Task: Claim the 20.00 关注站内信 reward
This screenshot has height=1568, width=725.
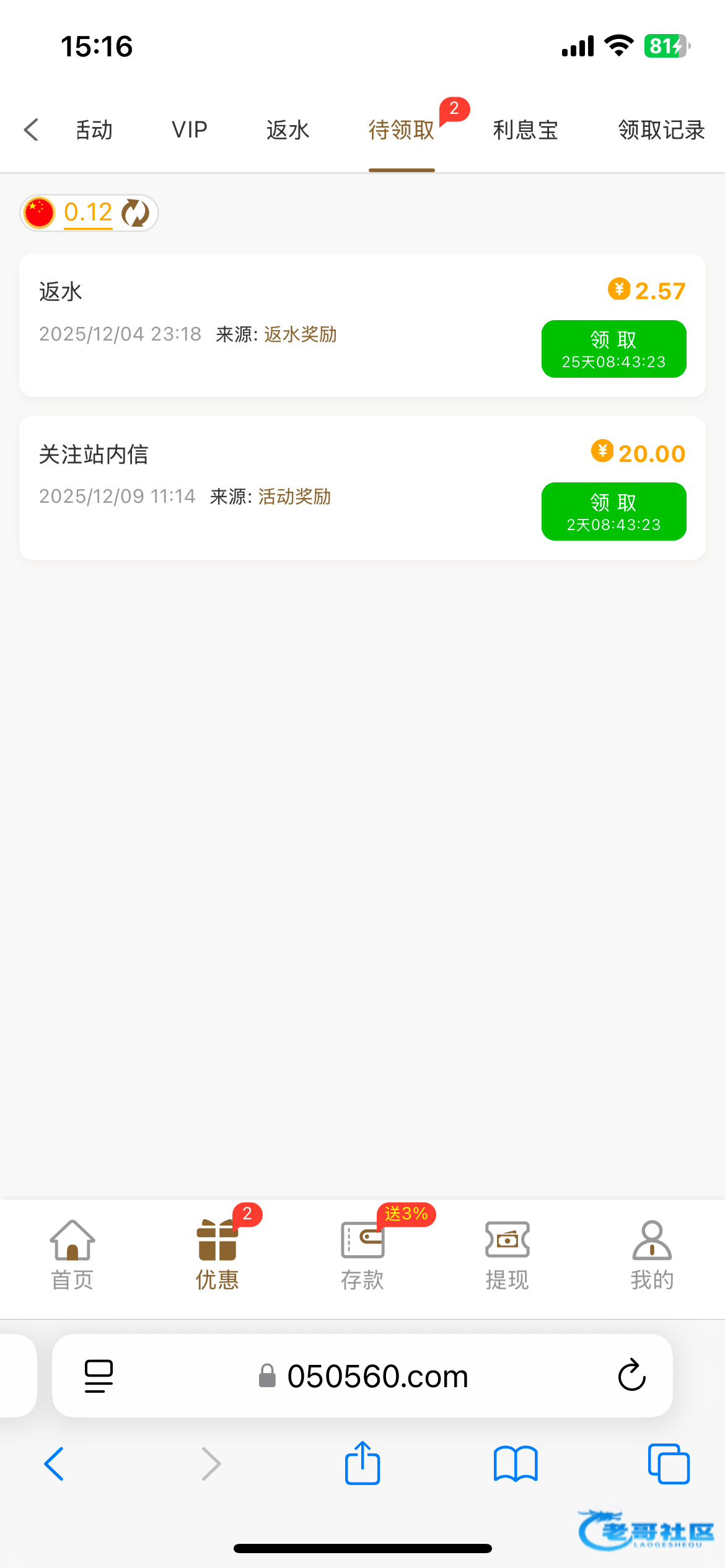Action: click(613, 512)
